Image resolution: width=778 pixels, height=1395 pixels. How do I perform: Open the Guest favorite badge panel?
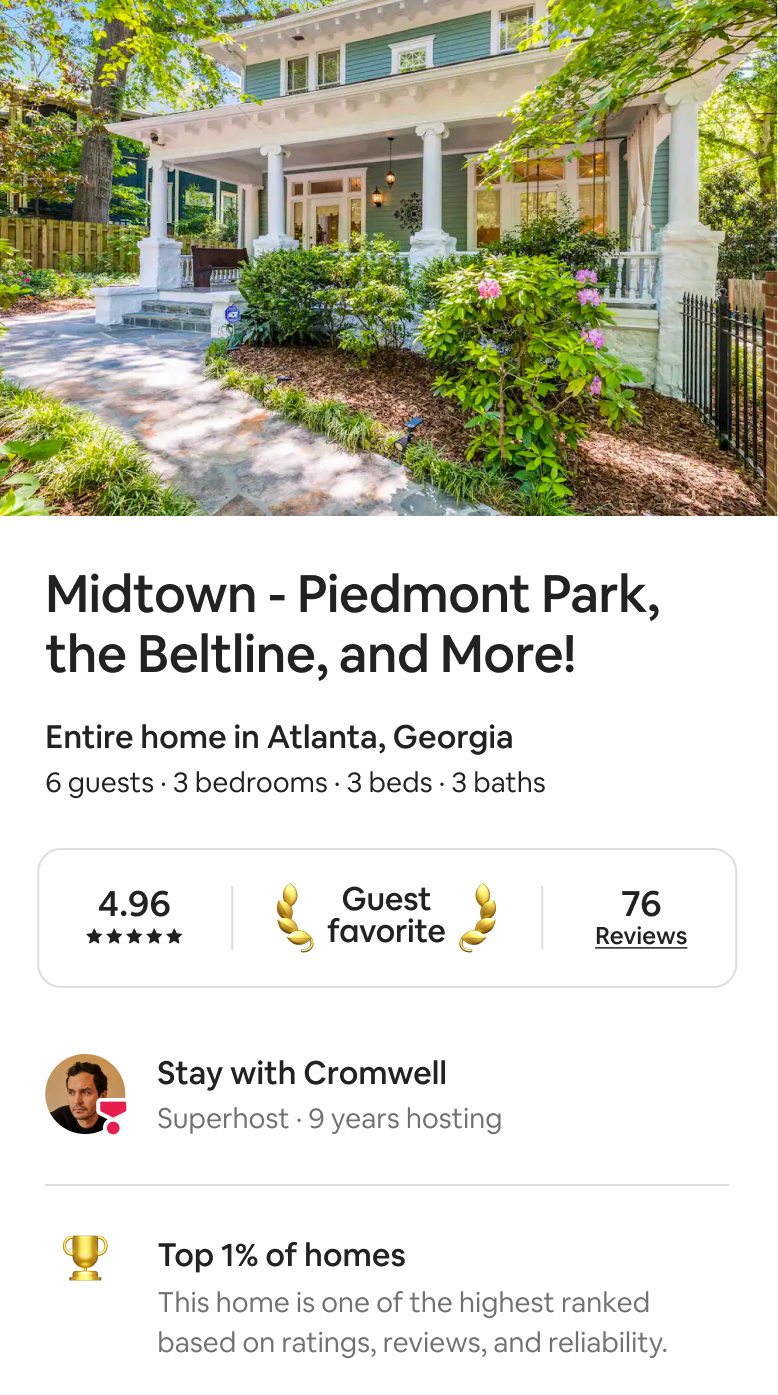[x=387, y=916]
